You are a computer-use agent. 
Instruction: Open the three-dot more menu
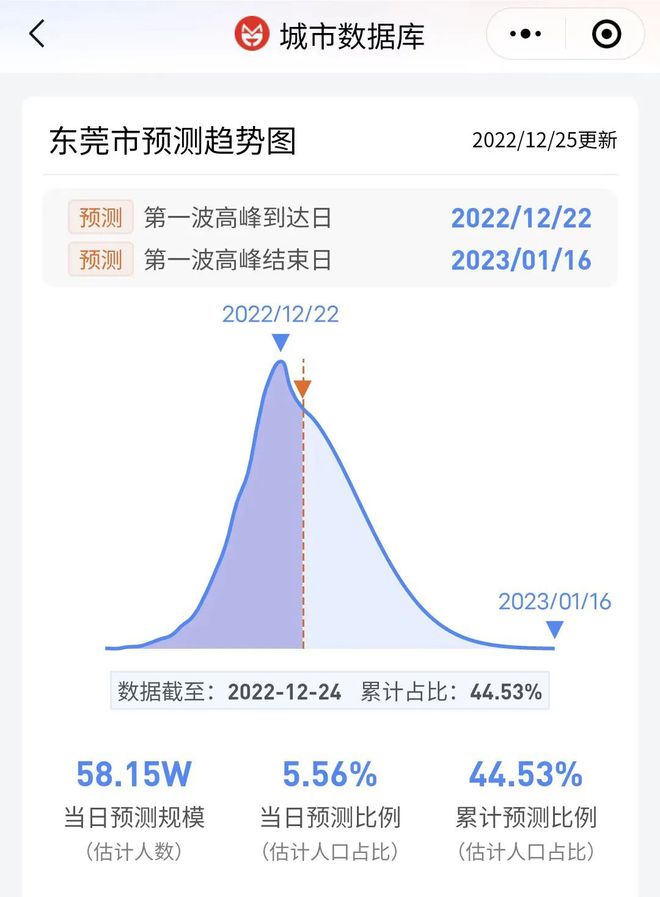(525, 35)
